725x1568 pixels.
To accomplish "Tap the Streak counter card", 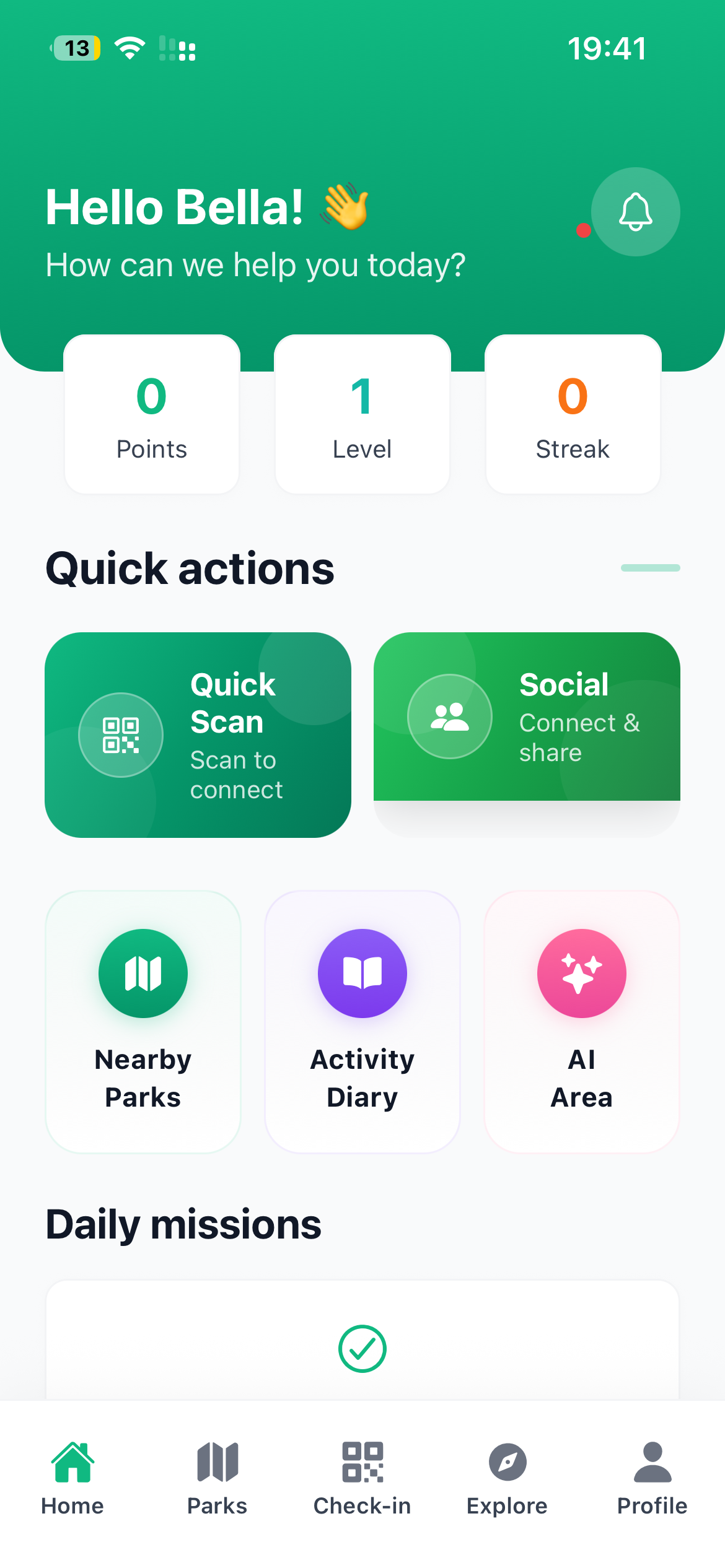I will pyautogui.click(x=572, y=414).
